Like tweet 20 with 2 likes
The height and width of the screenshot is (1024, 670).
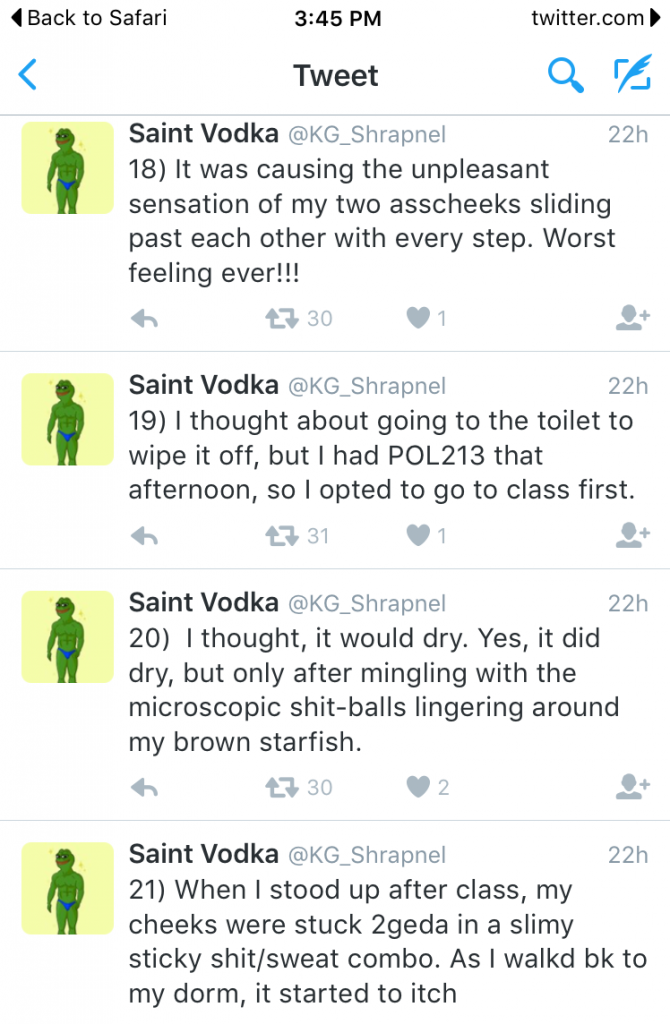[417, 788]
